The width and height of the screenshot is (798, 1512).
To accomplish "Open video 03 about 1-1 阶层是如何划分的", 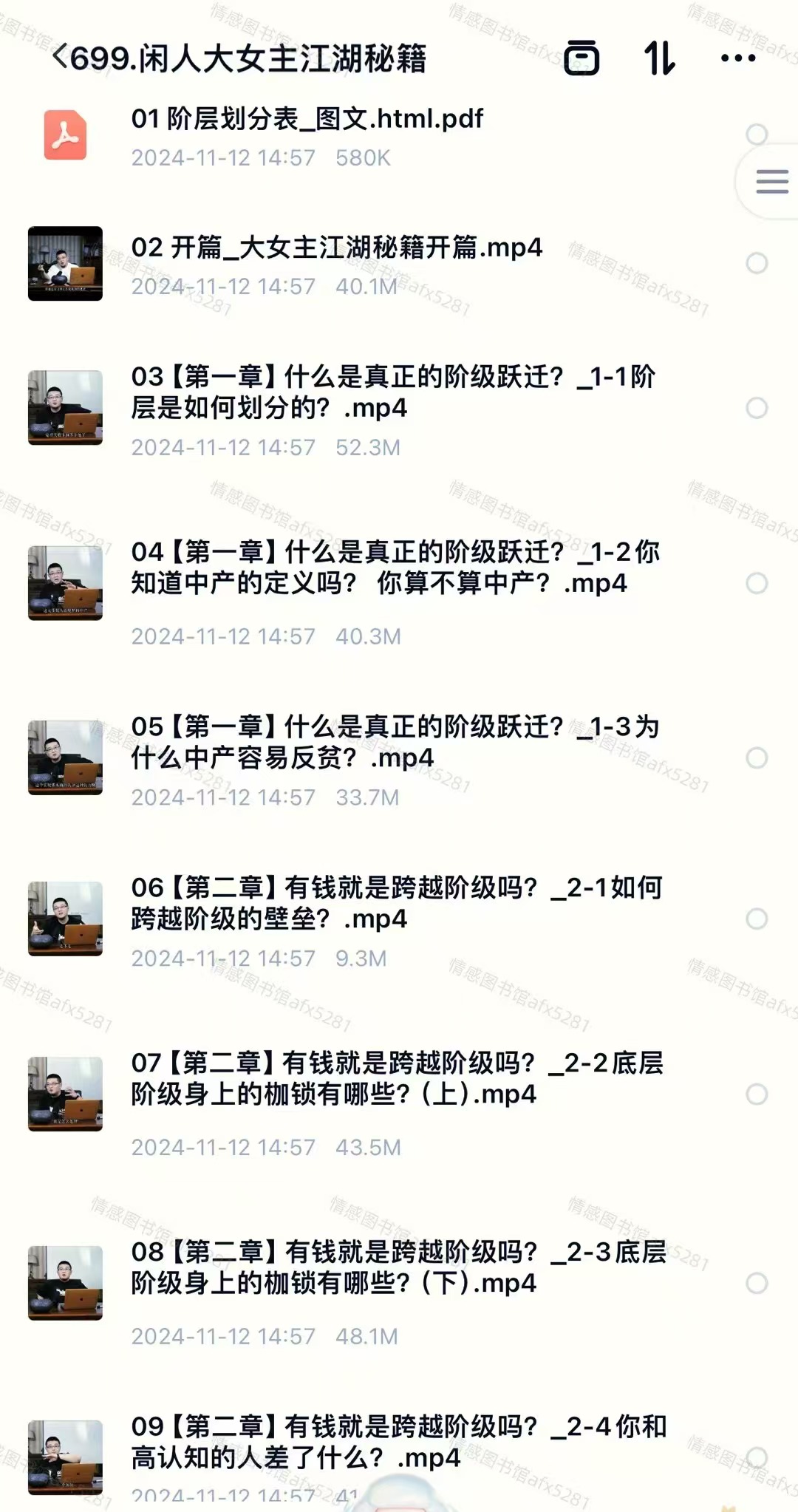I will click(x=392, y=392).
